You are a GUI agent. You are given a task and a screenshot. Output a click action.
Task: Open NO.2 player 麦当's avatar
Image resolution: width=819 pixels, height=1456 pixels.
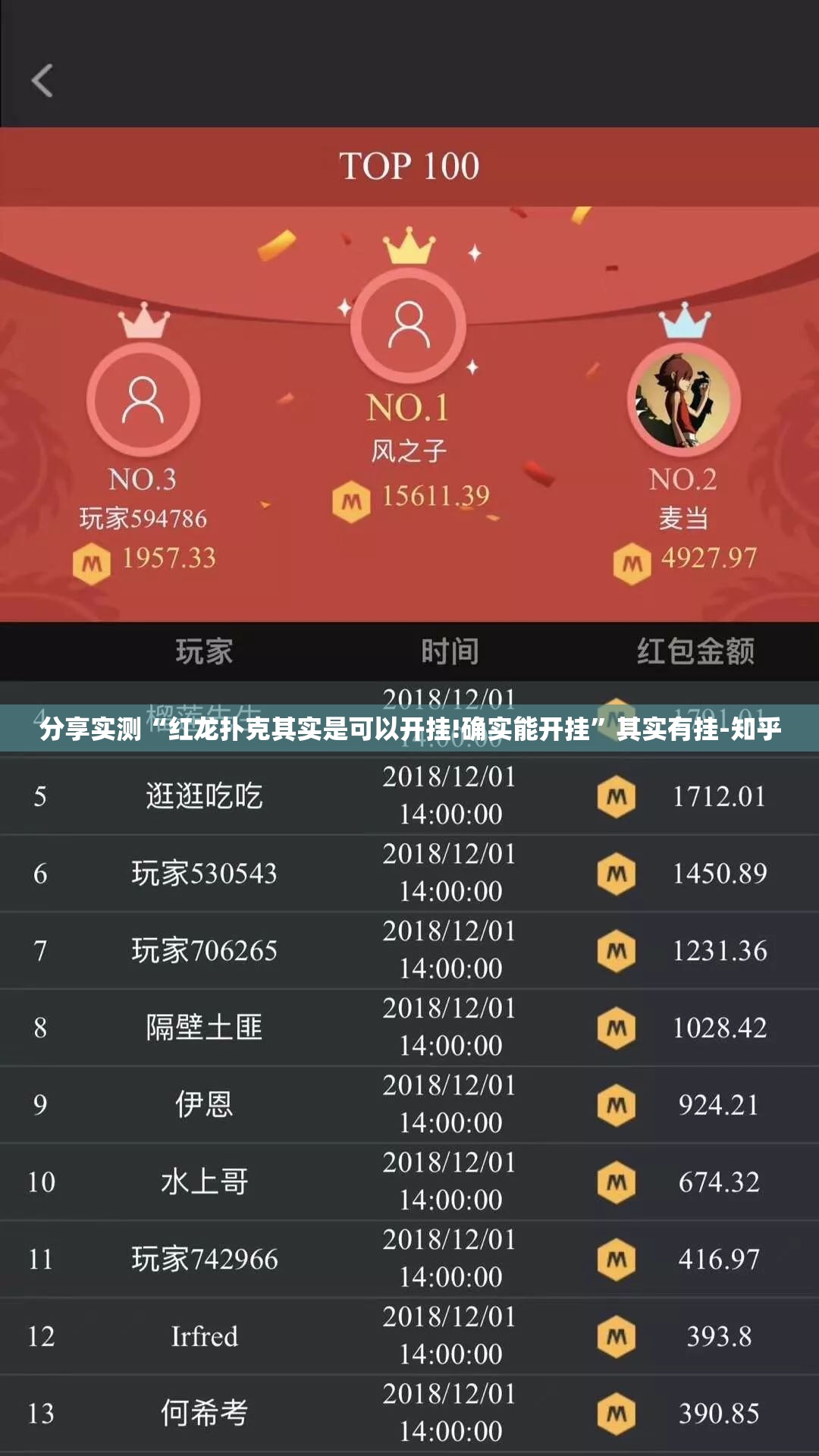coord(682,400)
